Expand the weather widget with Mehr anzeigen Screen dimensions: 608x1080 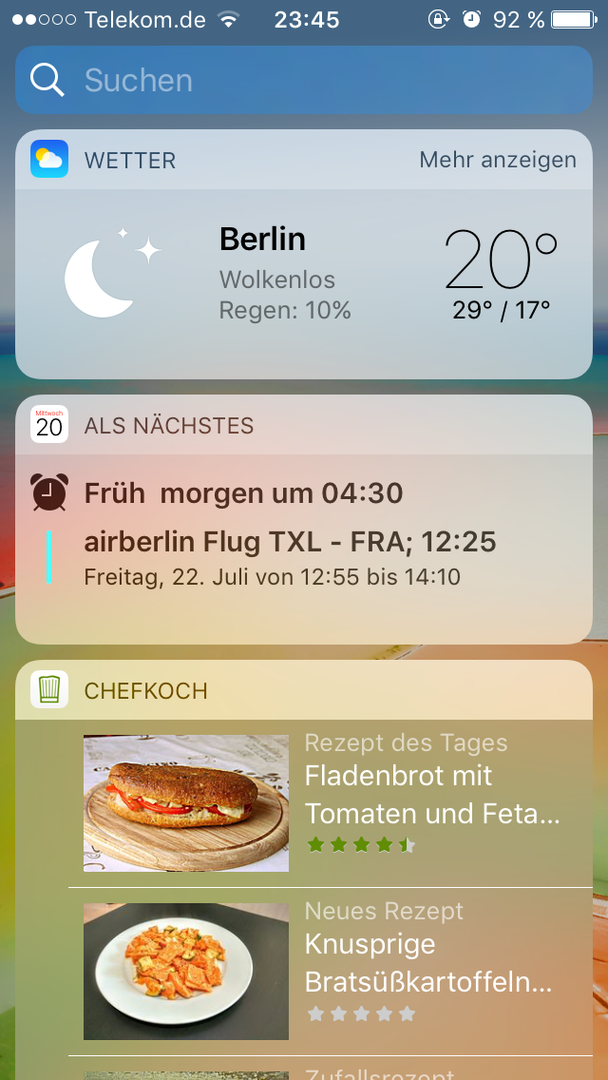point(497,160)
